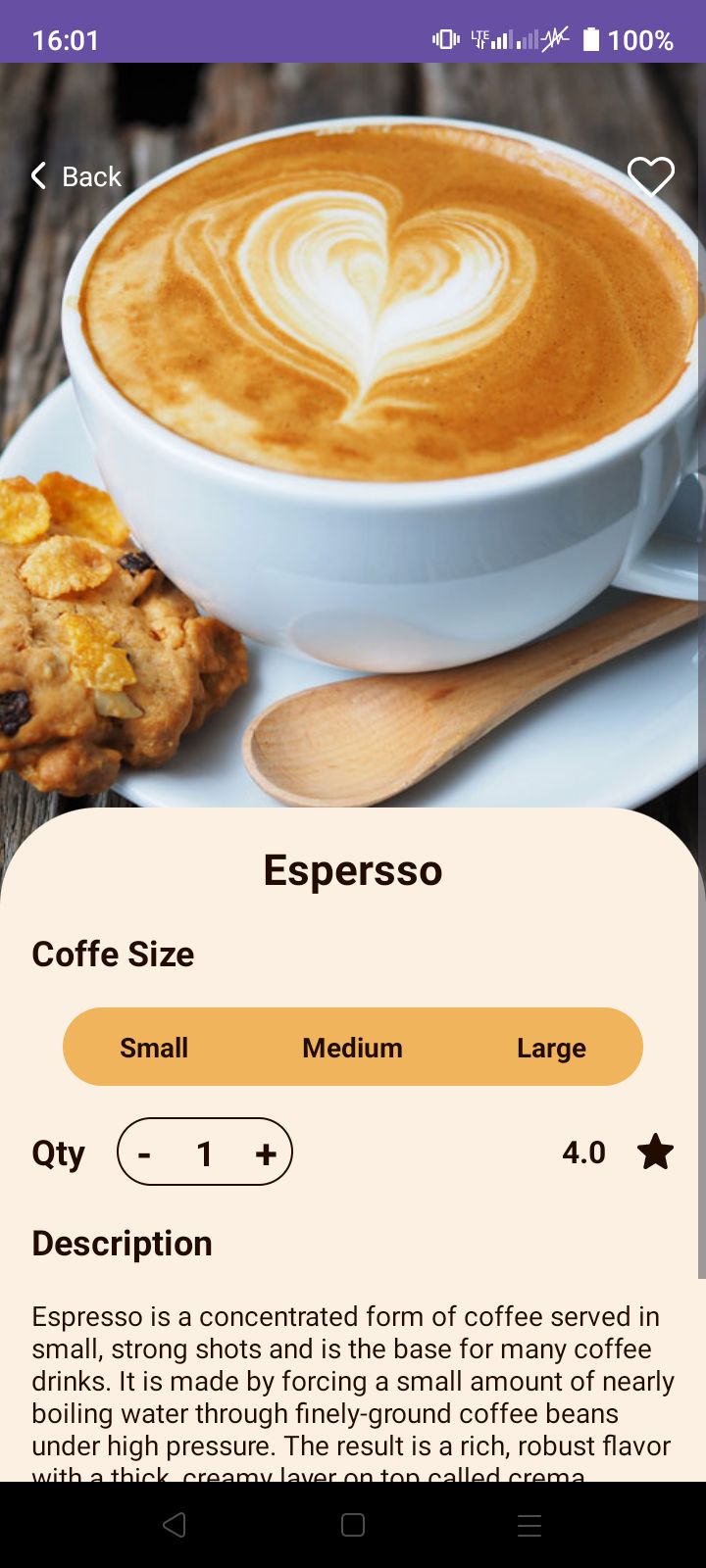Select the Small coffee size
The height and width of the screenshot is (1568, 706).
tap(154, 1048)
